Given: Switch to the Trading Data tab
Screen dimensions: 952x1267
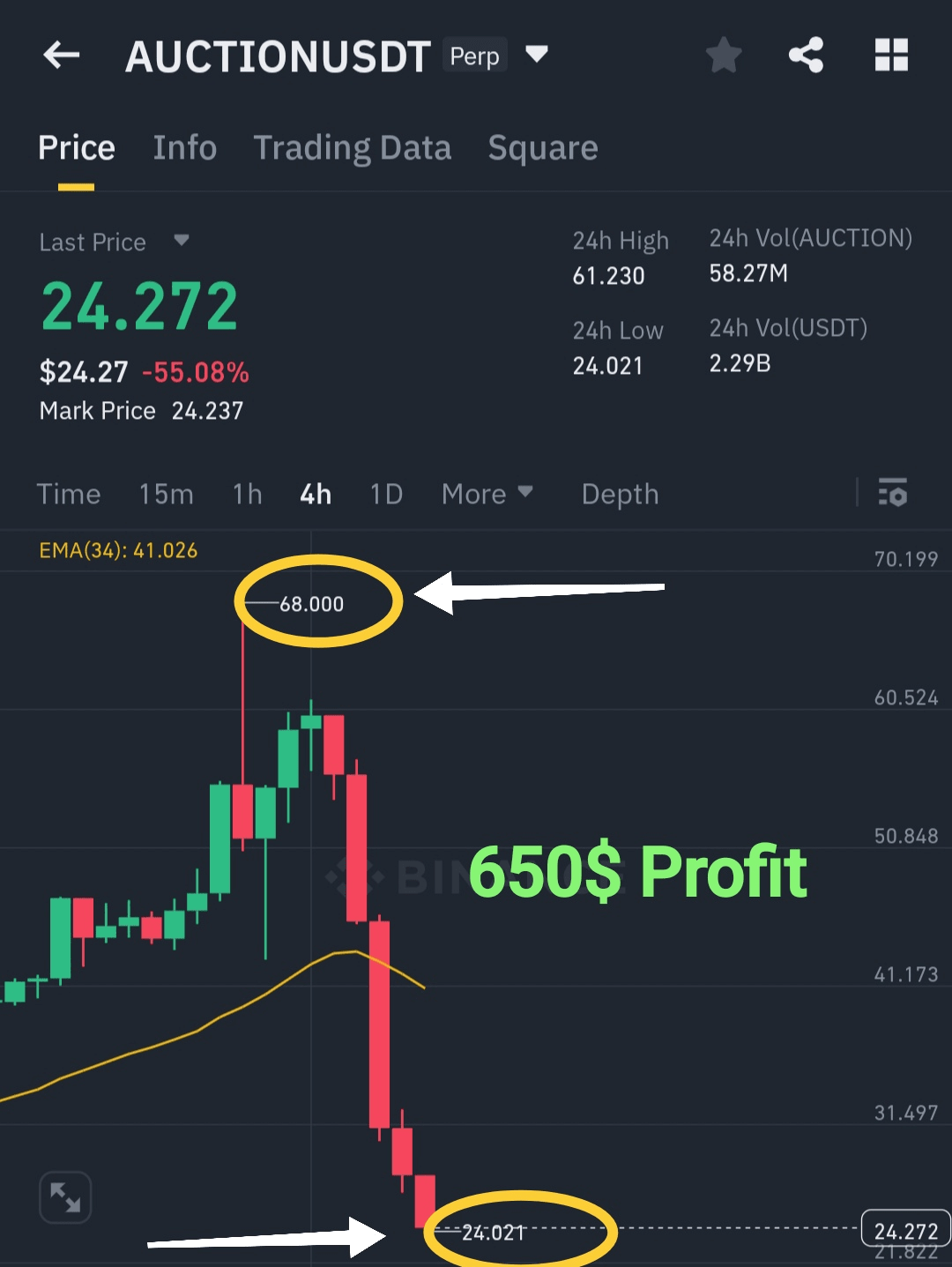Looking at the screenshot, I should click(x=352, y=148).
